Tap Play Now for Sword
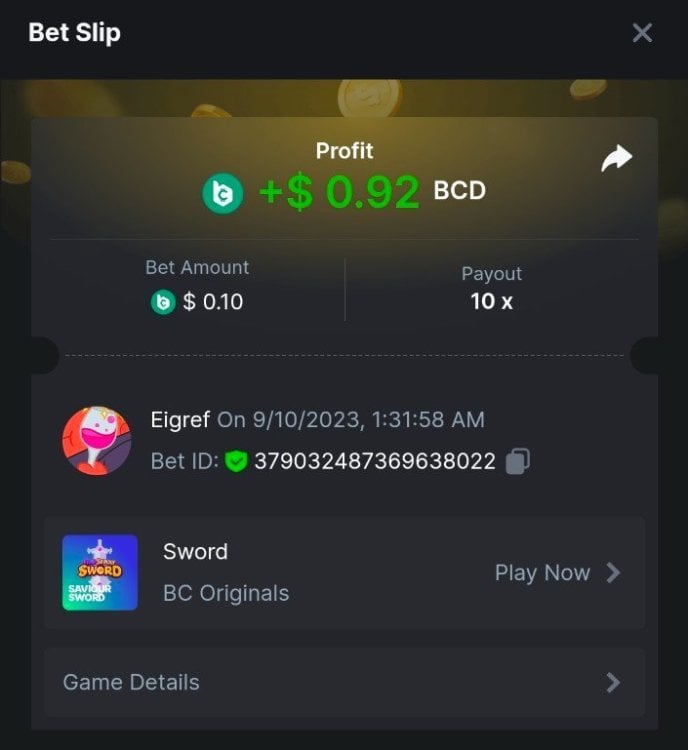This screenshot has width=688, height=750. coord(557,573)
